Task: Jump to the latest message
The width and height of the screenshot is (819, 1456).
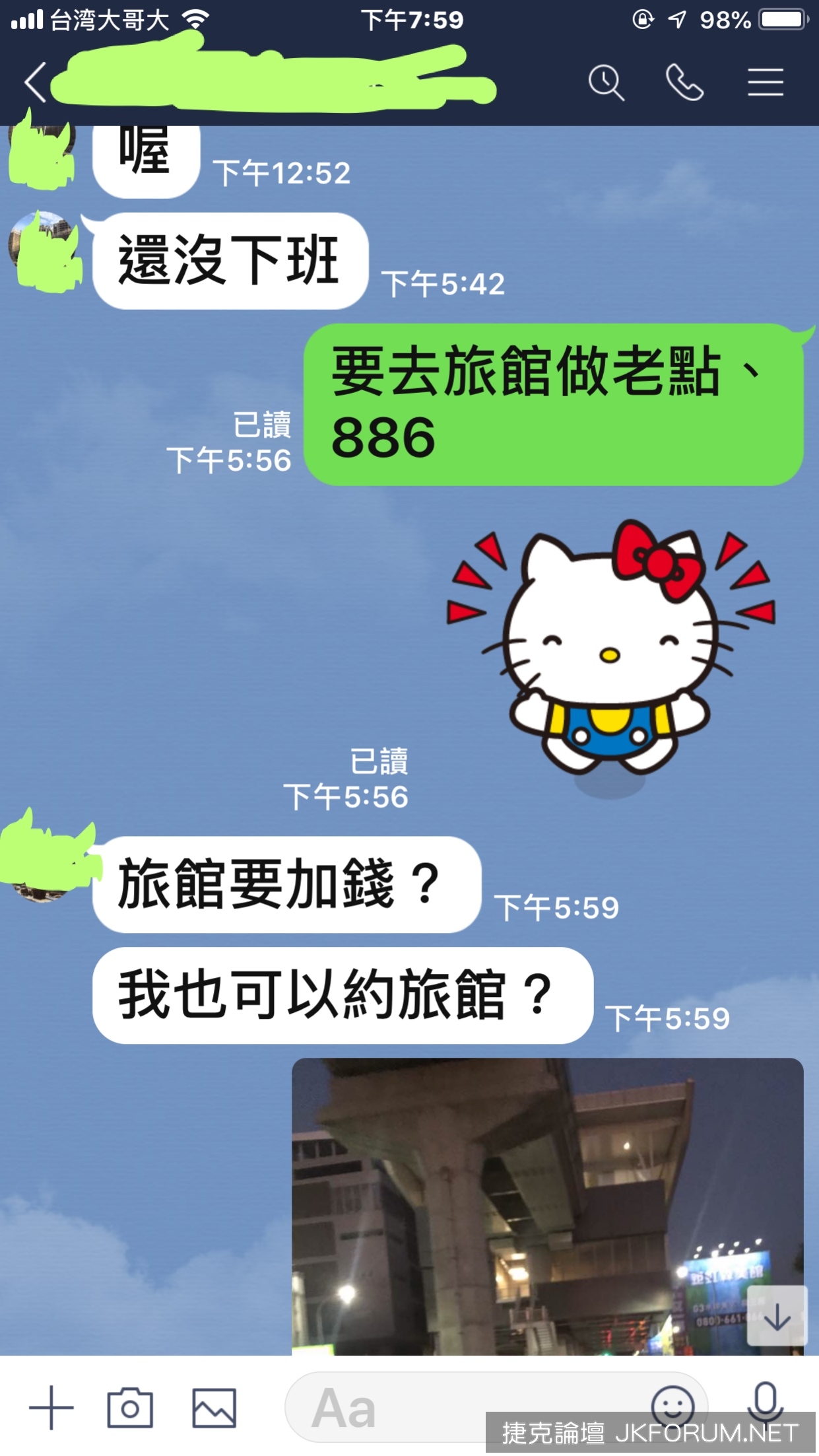Action: coord(777,1315)
